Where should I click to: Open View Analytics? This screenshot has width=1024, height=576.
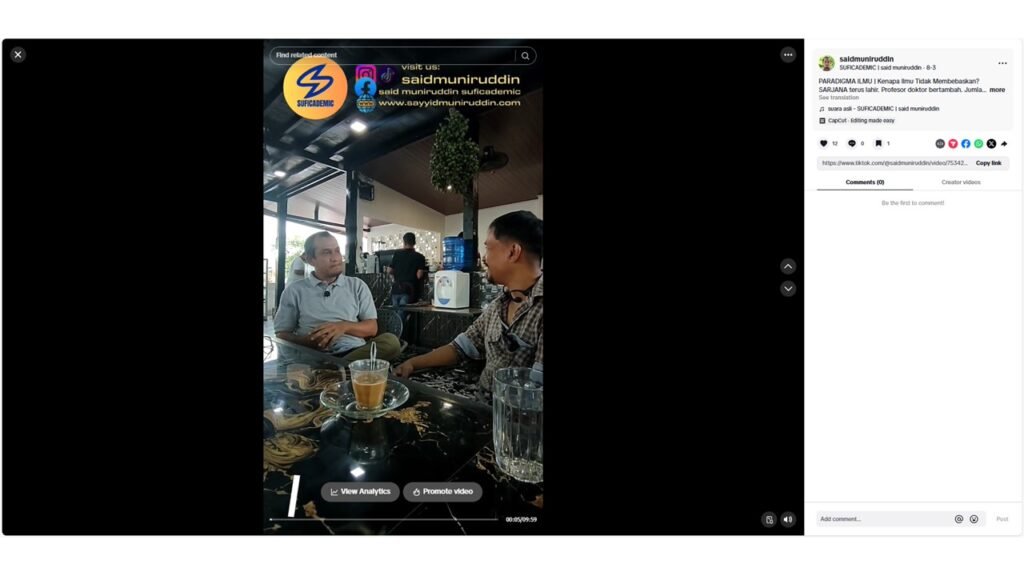361,492
